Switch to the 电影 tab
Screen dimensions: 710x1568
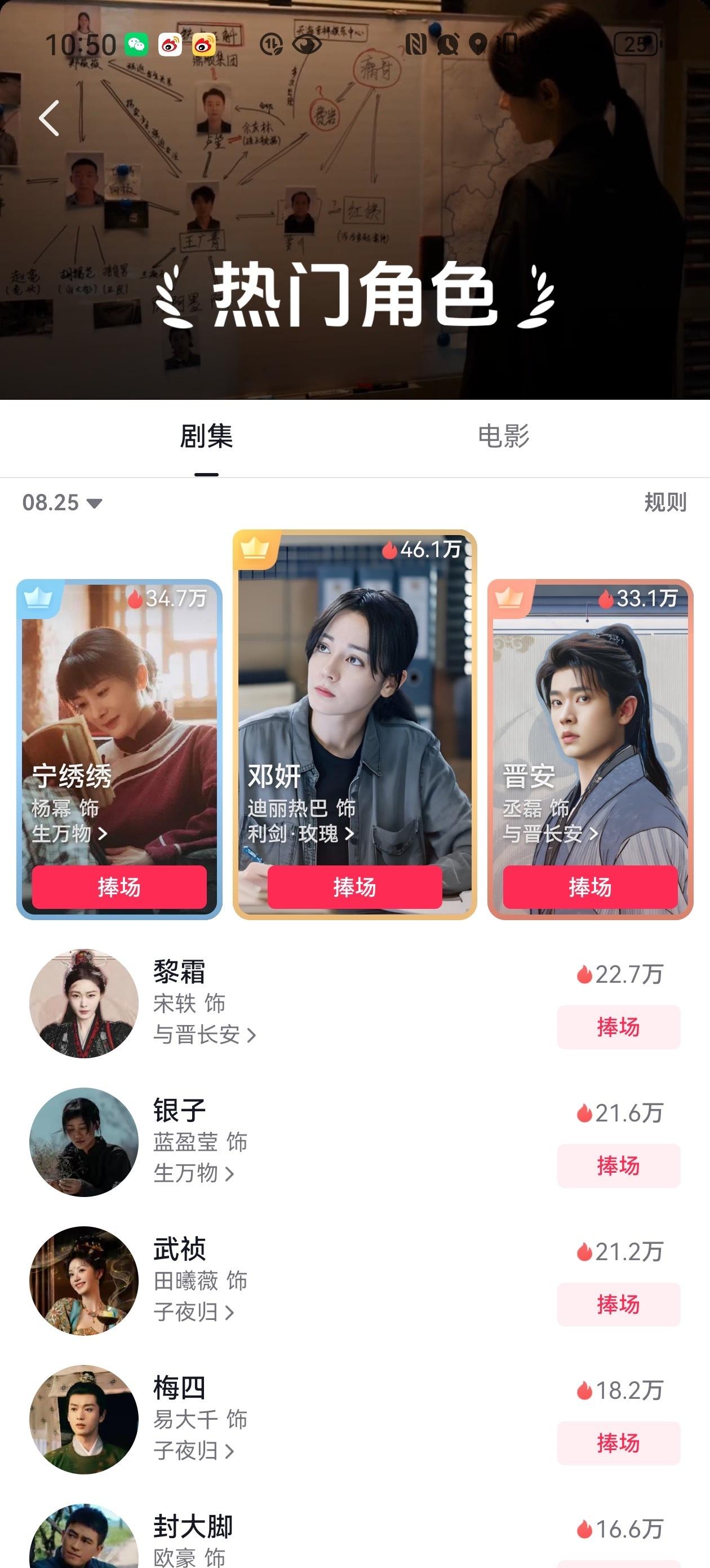[x=503, y=436]
